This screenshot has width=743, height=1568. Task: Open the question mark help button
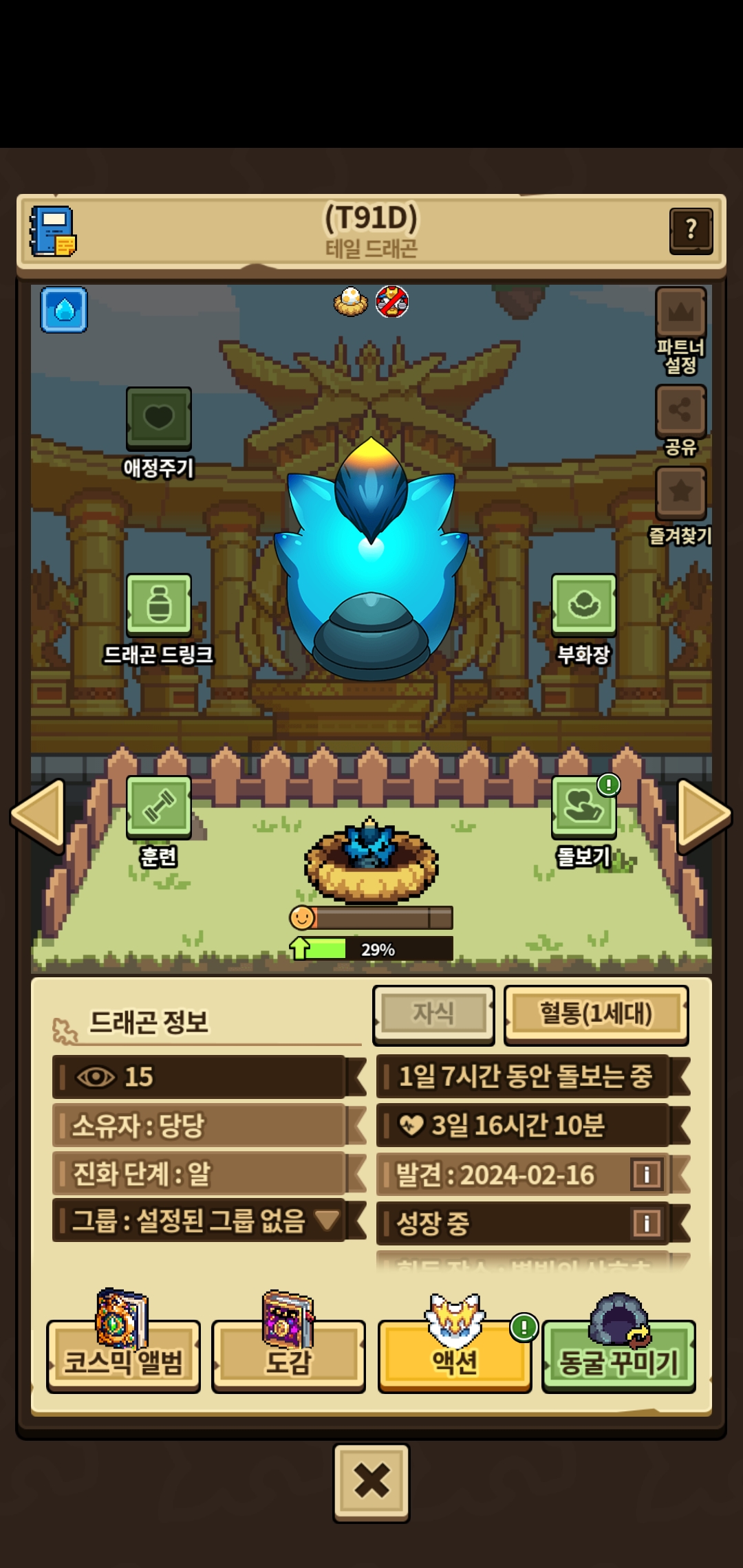coord(691,230)
